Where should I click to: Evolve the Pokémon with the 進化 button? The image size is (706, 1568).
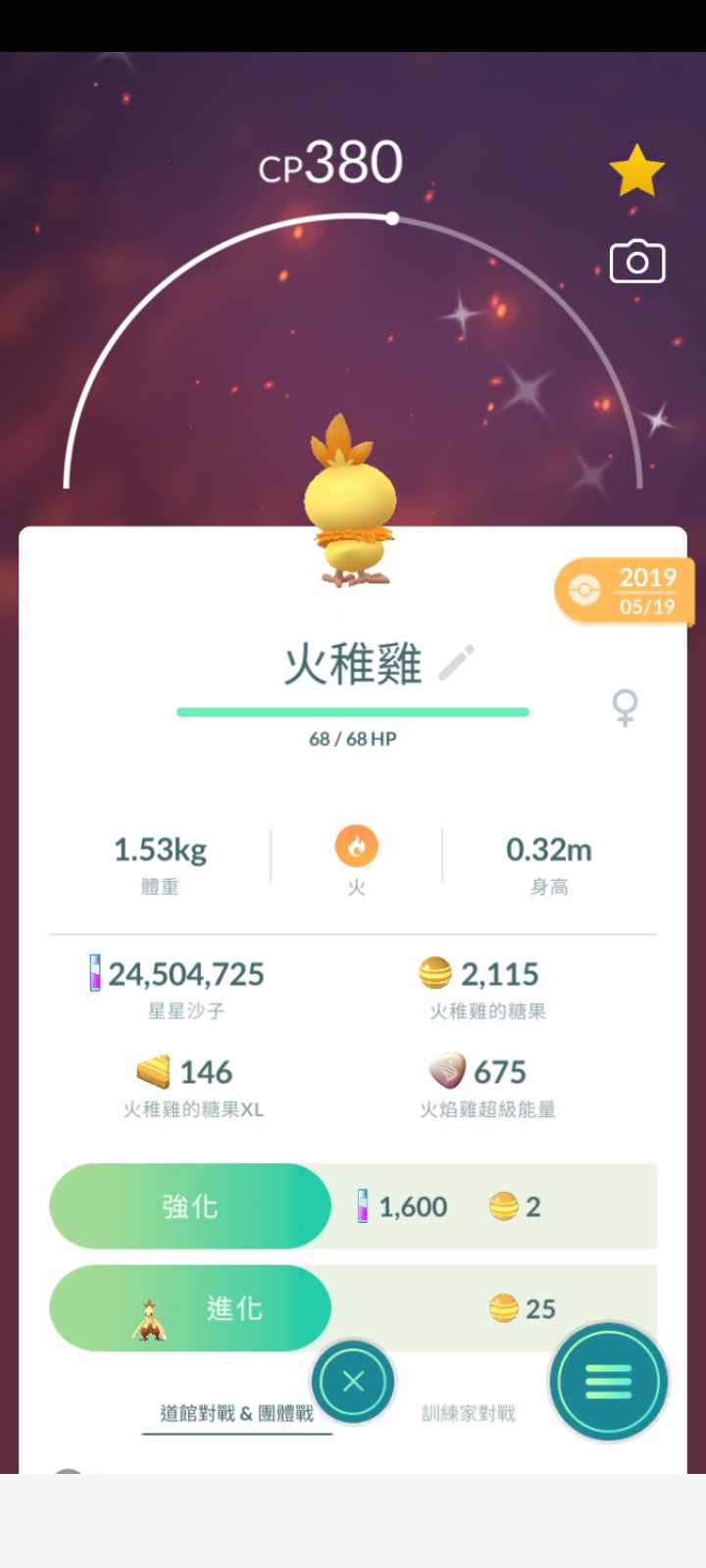click(x=190, y=1308)
